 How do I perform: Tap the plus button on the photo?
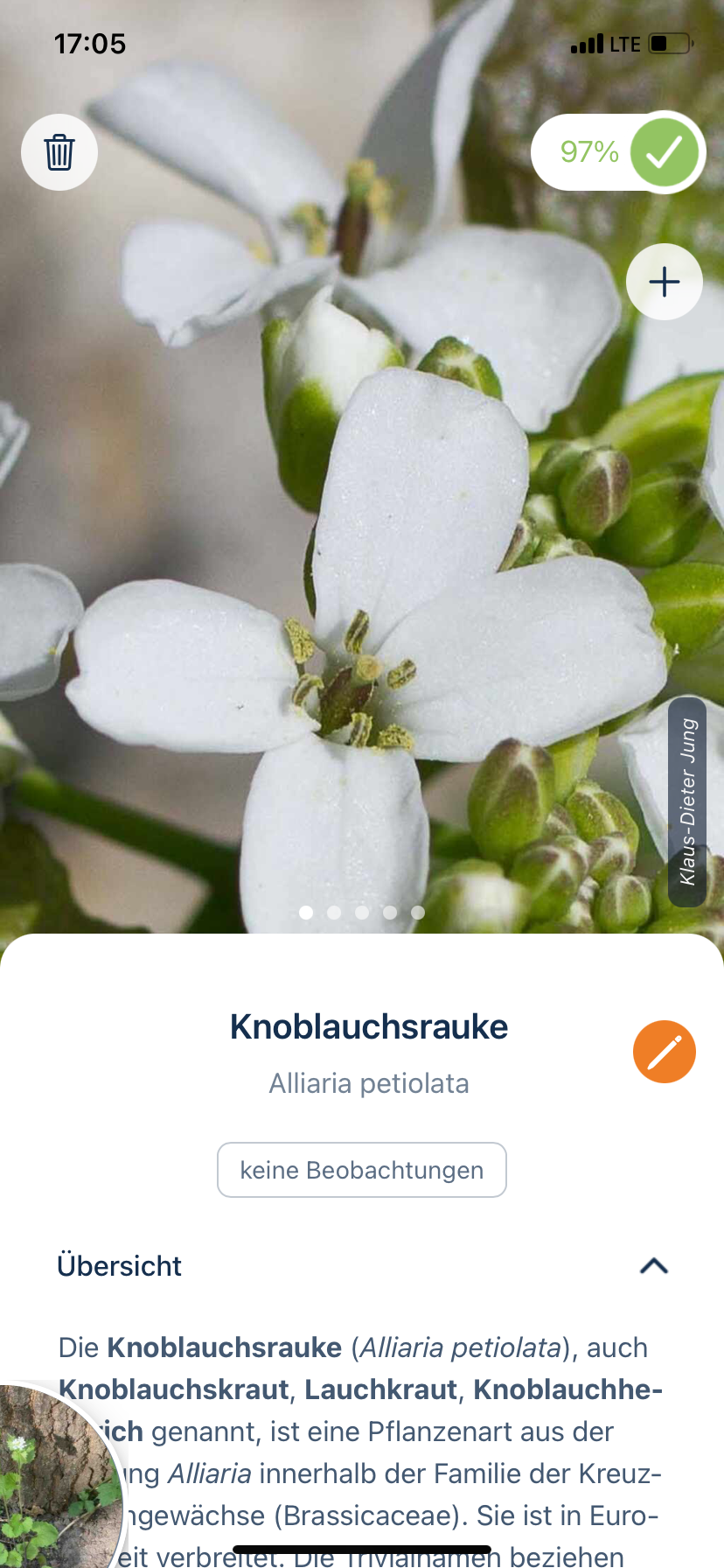point(664,282)
